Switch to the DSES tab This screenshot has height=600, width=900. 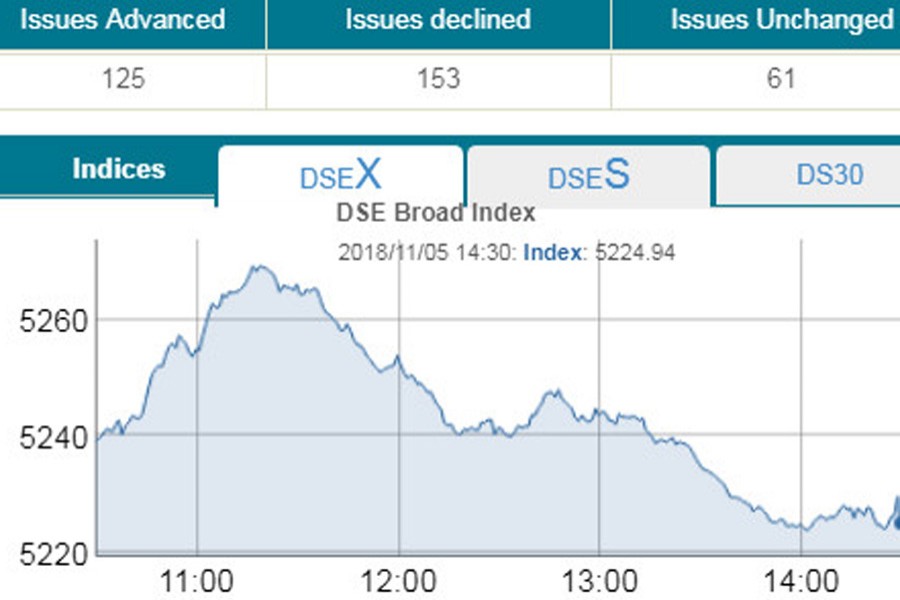tap(588, 176)
